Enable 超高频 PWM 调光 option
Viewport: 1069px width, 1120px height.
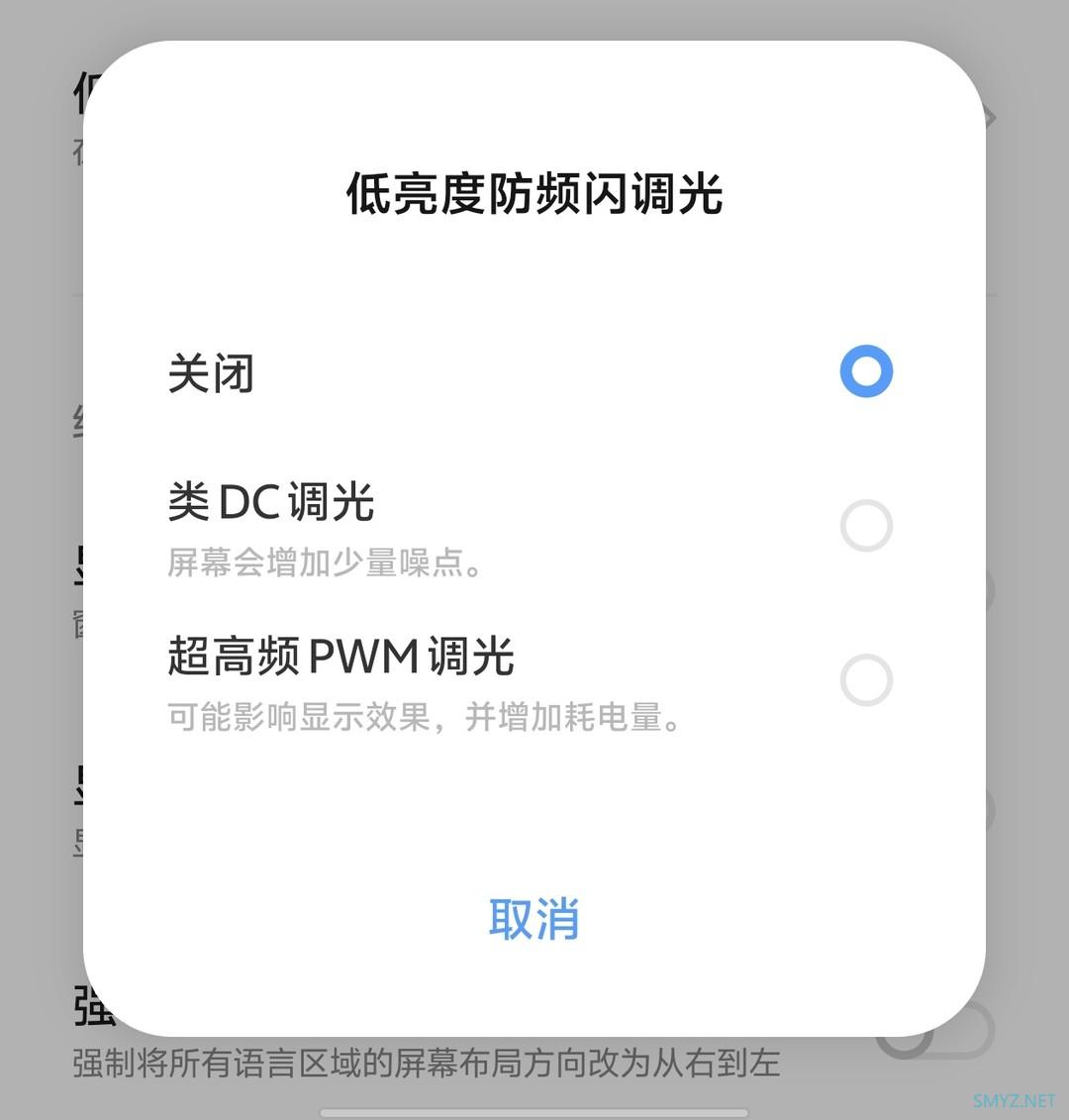click(x=865, y=680)
